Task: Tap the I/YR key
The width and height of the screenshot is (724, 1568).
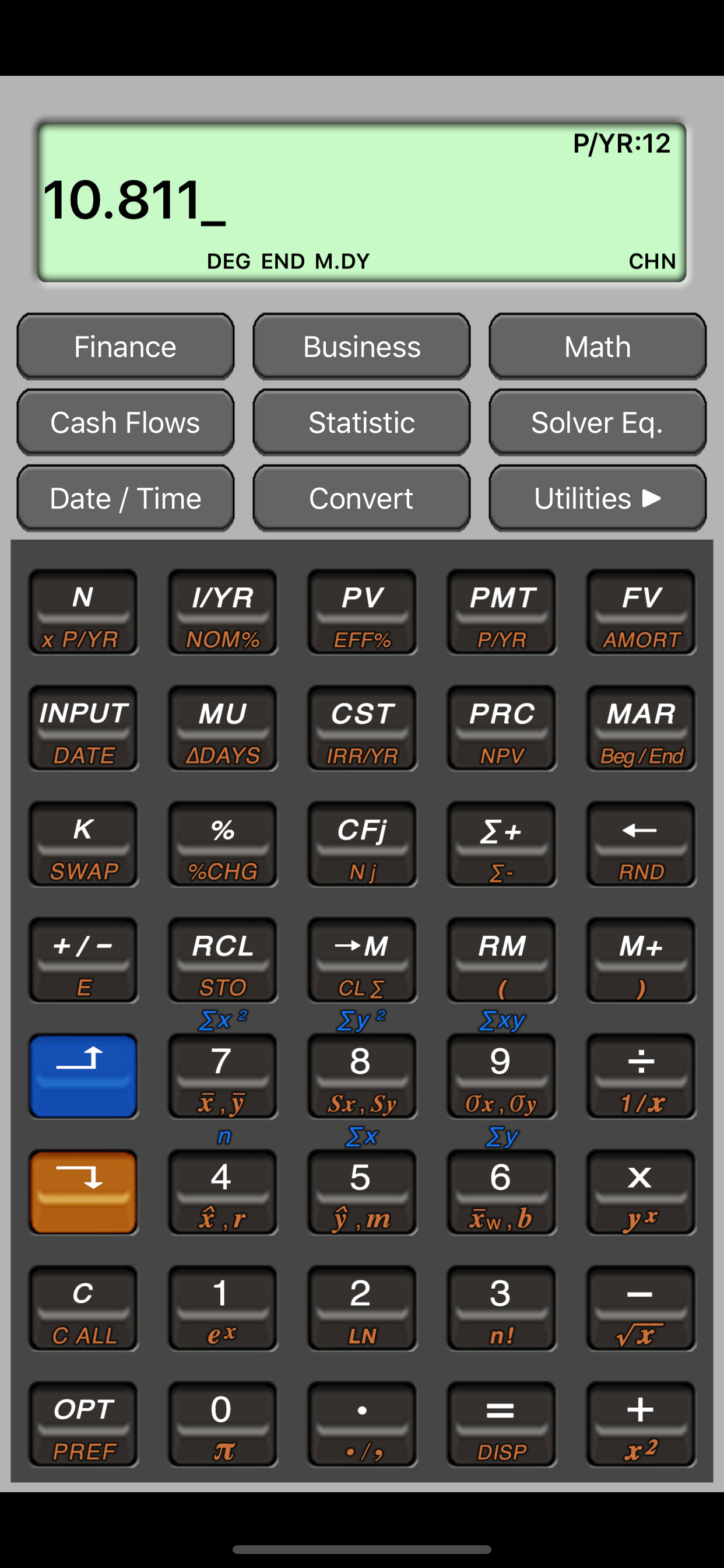Action: (x=223, y=611)
